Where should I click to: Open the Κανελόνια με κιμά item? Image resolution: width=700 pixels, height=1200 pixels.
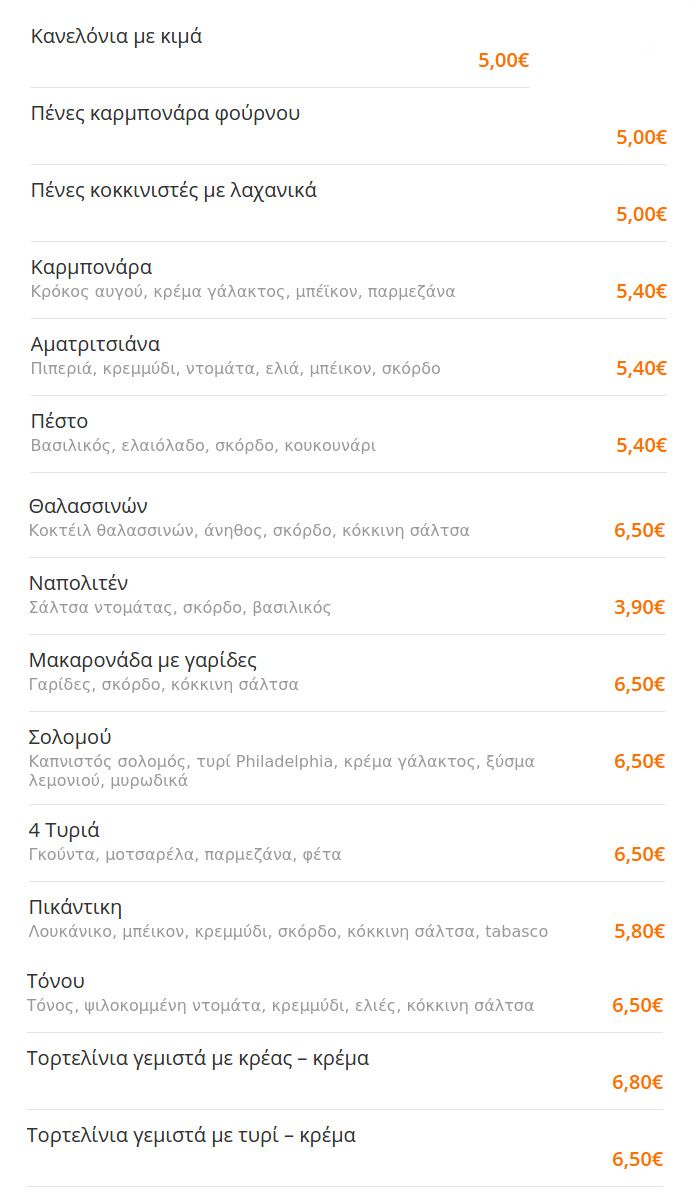[x=279, y=49]
